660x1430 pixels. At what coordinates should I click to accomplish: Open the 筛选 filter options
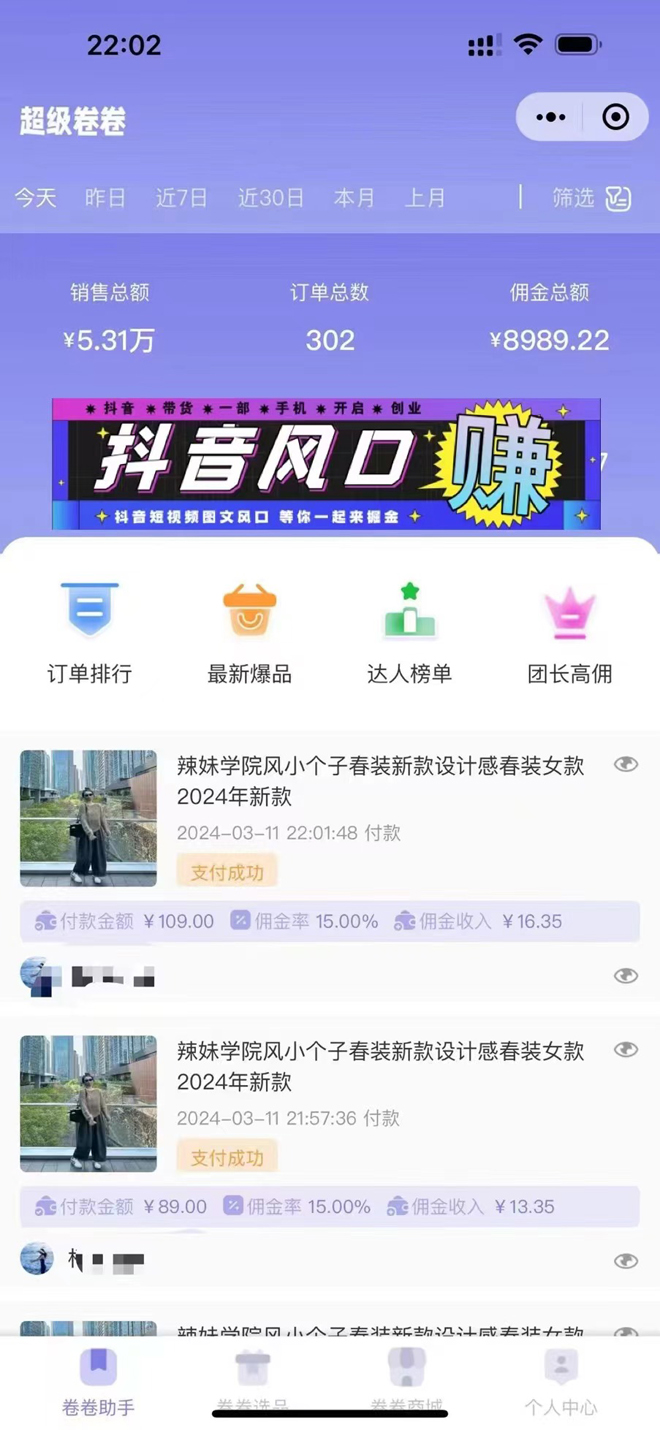590,198
